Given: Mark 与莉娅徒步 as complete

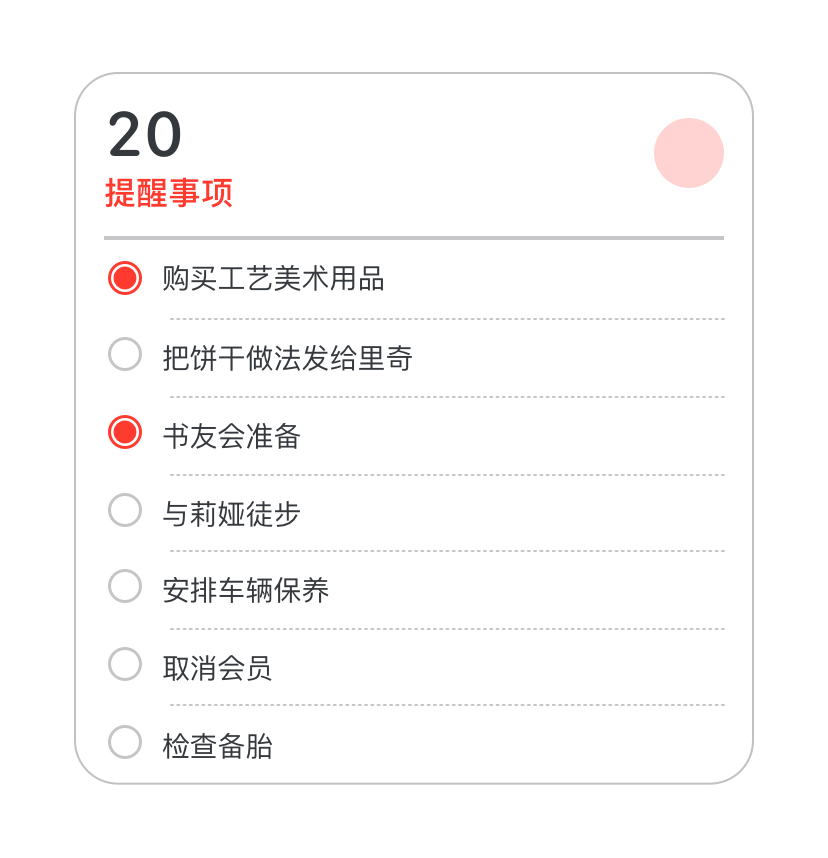Looking at the screenshot, I should point(124,512).
